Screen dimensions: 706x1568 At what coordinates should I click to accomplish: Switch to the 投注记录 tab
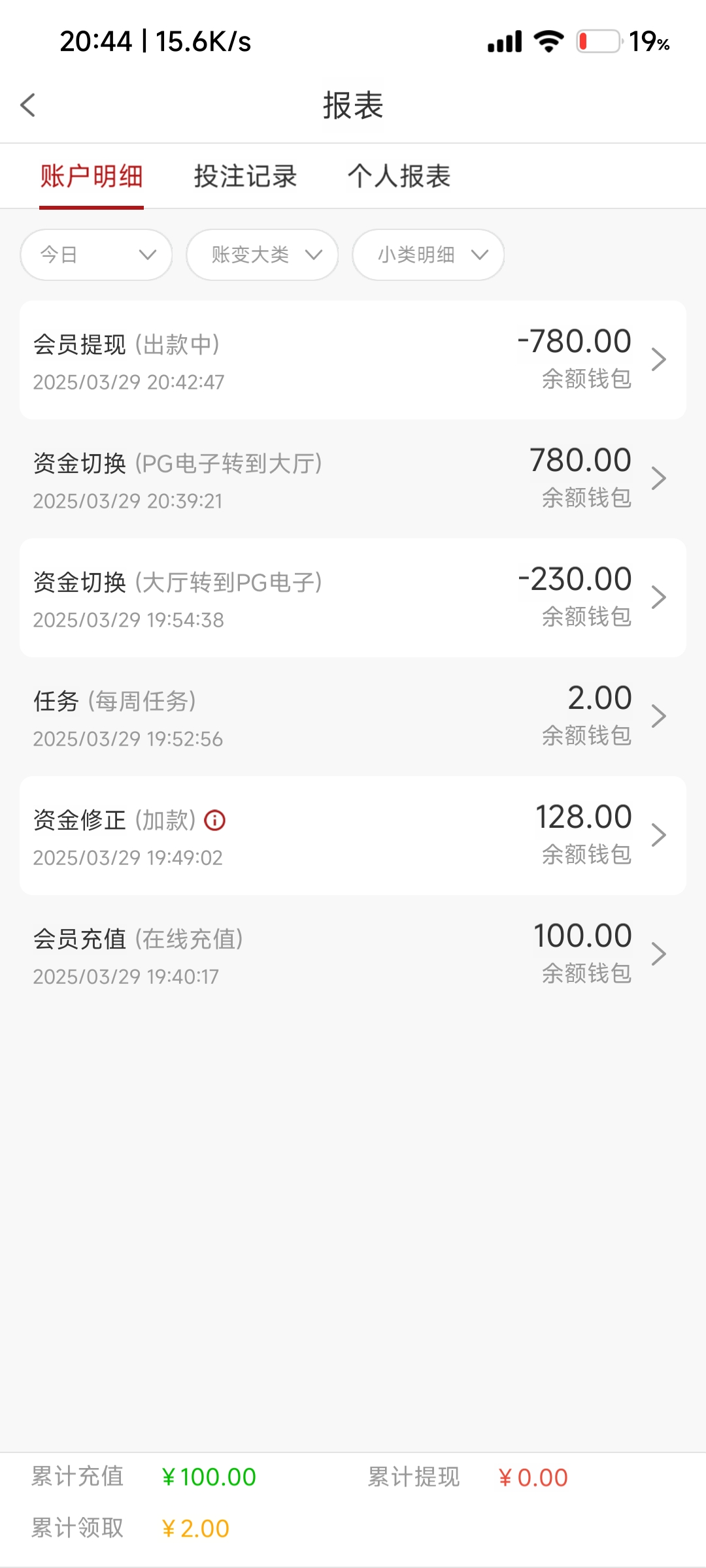tap(245, 176)
